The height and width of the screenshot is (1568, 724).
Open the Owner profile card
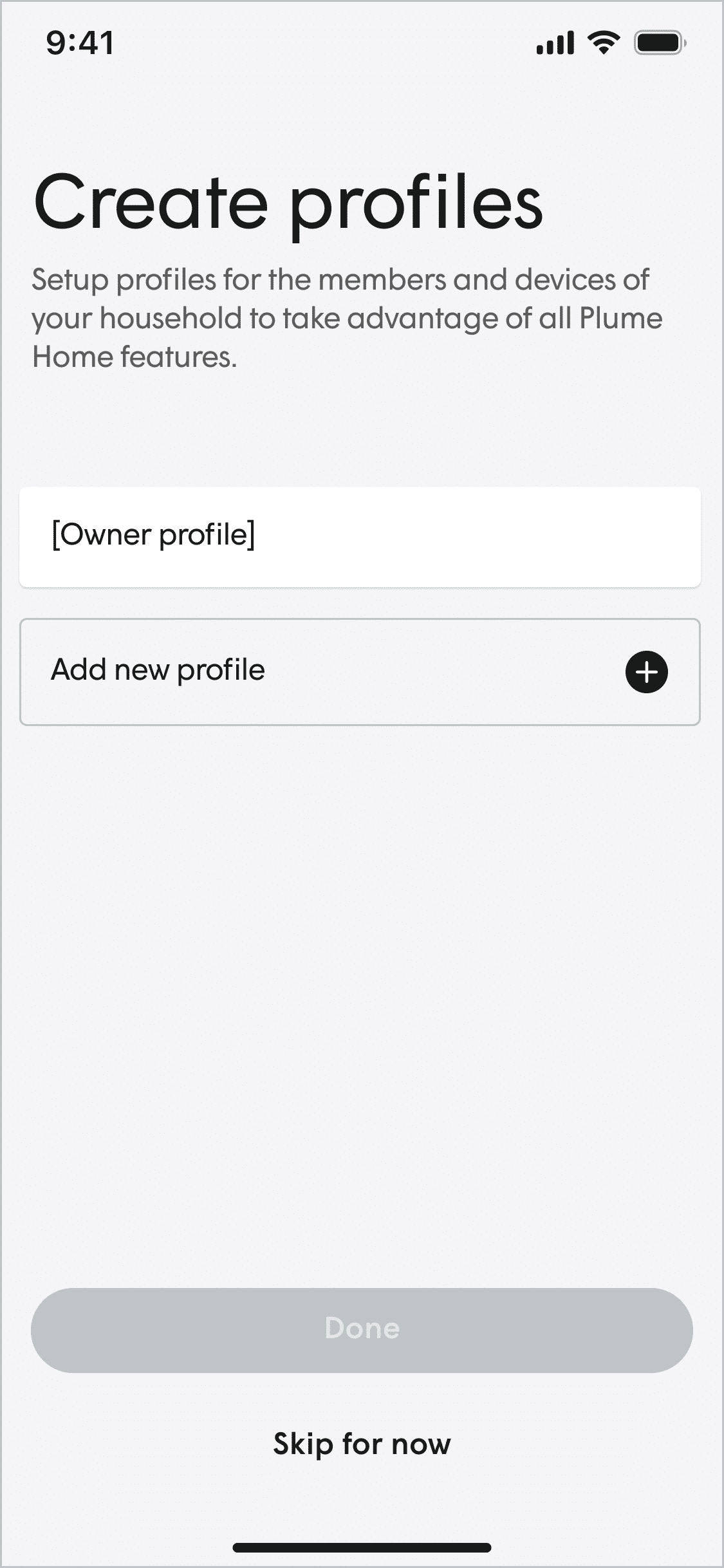tap(359, 536)
